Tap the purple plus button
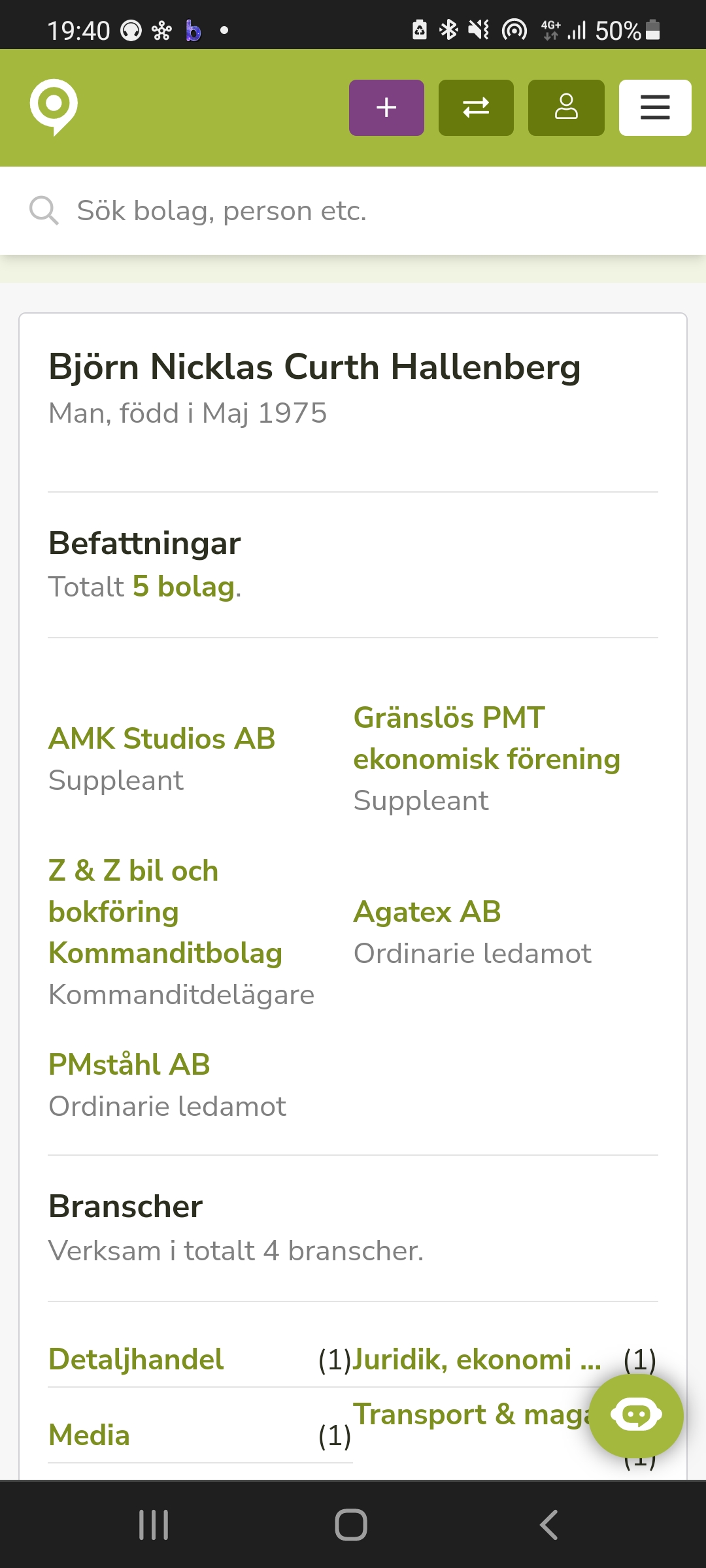 coord(386,108)
